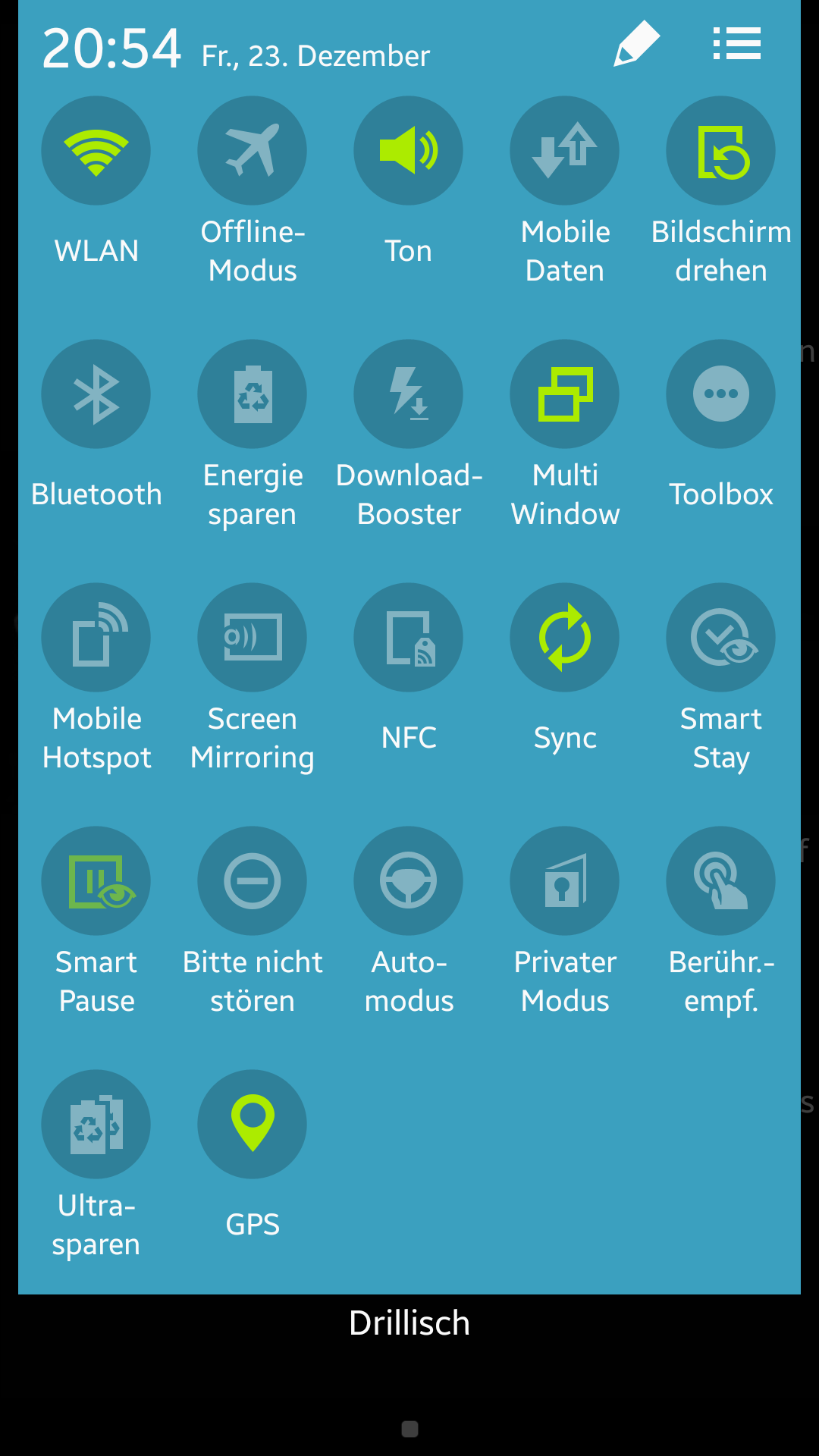819x1456 pixels.
Task: Activate Download-Booster
Action: (x=408, y=394)
